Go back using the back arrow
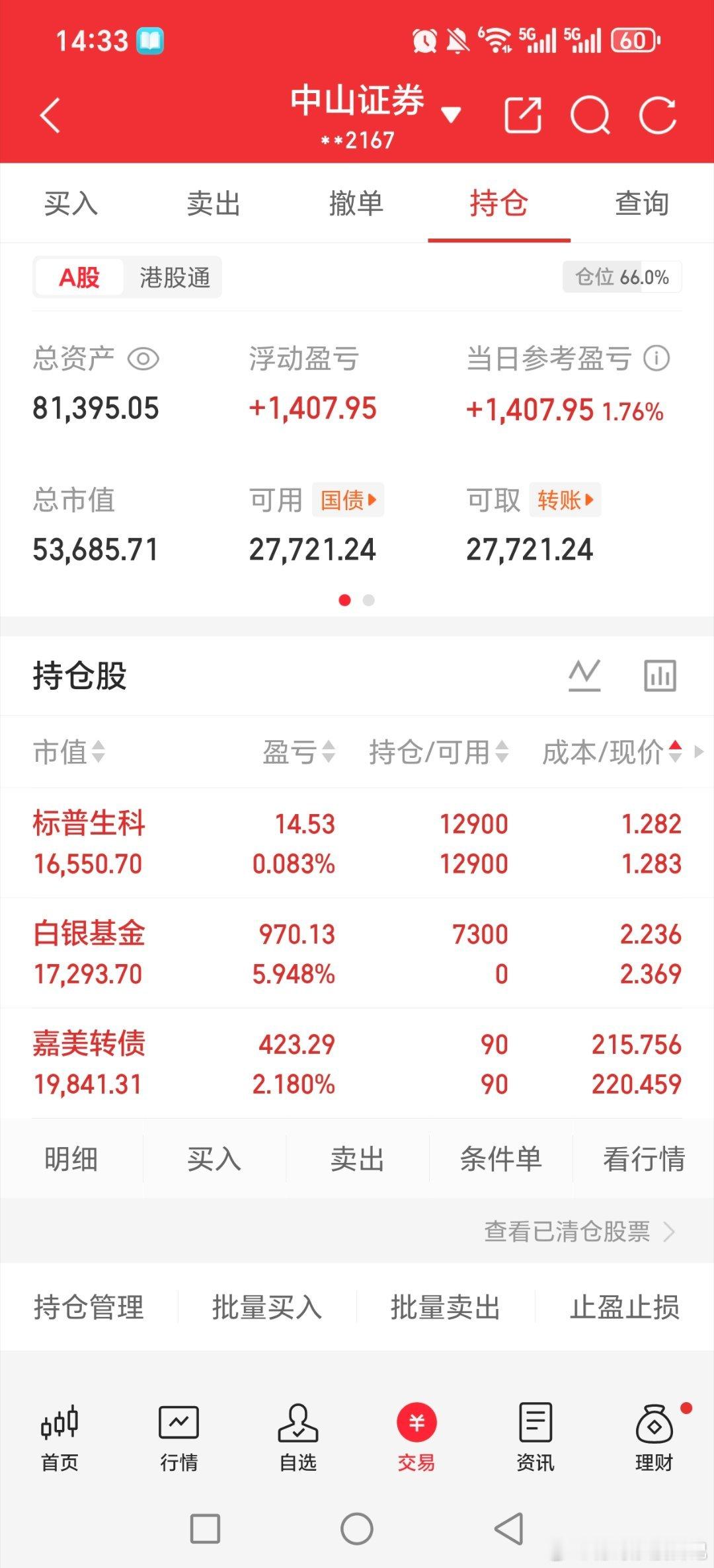 tap(50, 114)
